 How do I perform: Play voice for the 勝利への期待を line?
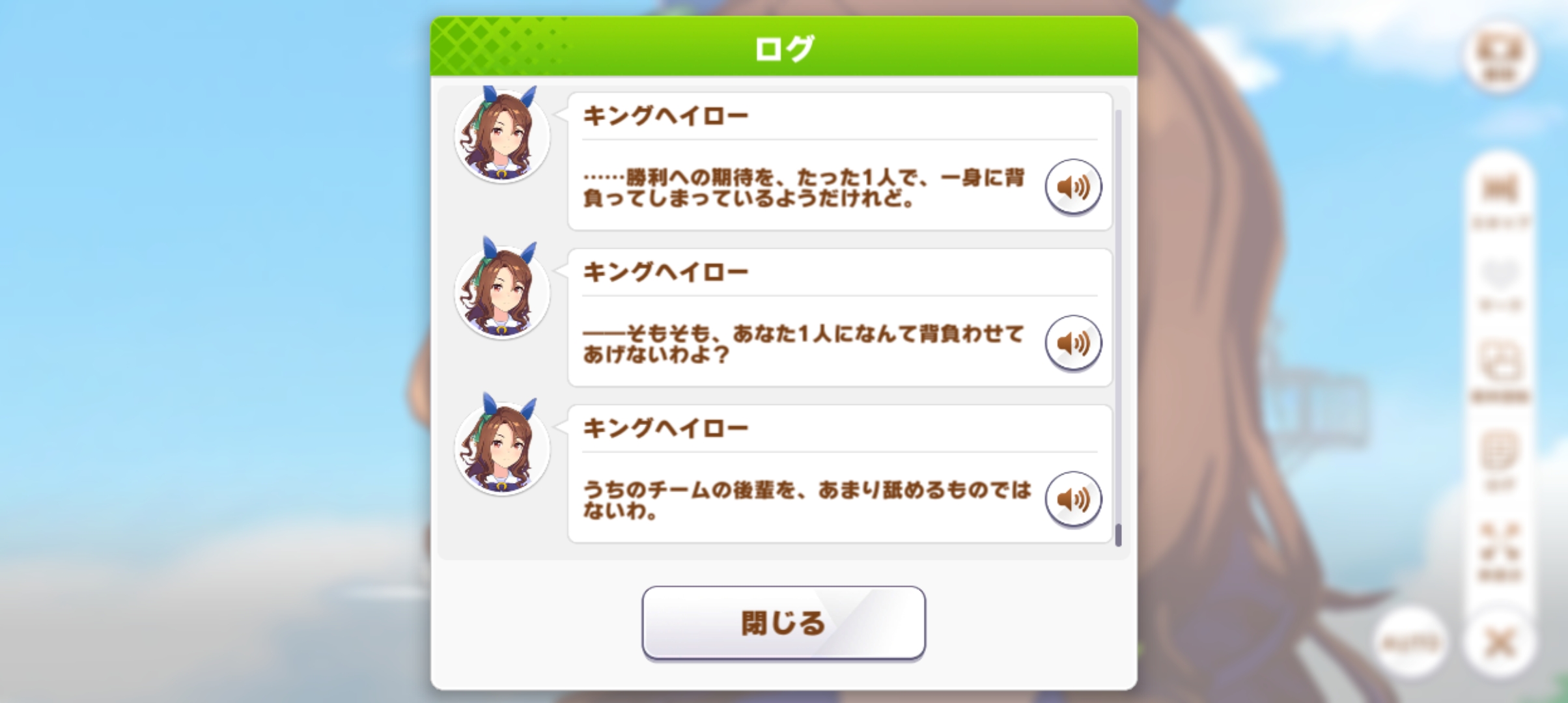click(1073, 187)
